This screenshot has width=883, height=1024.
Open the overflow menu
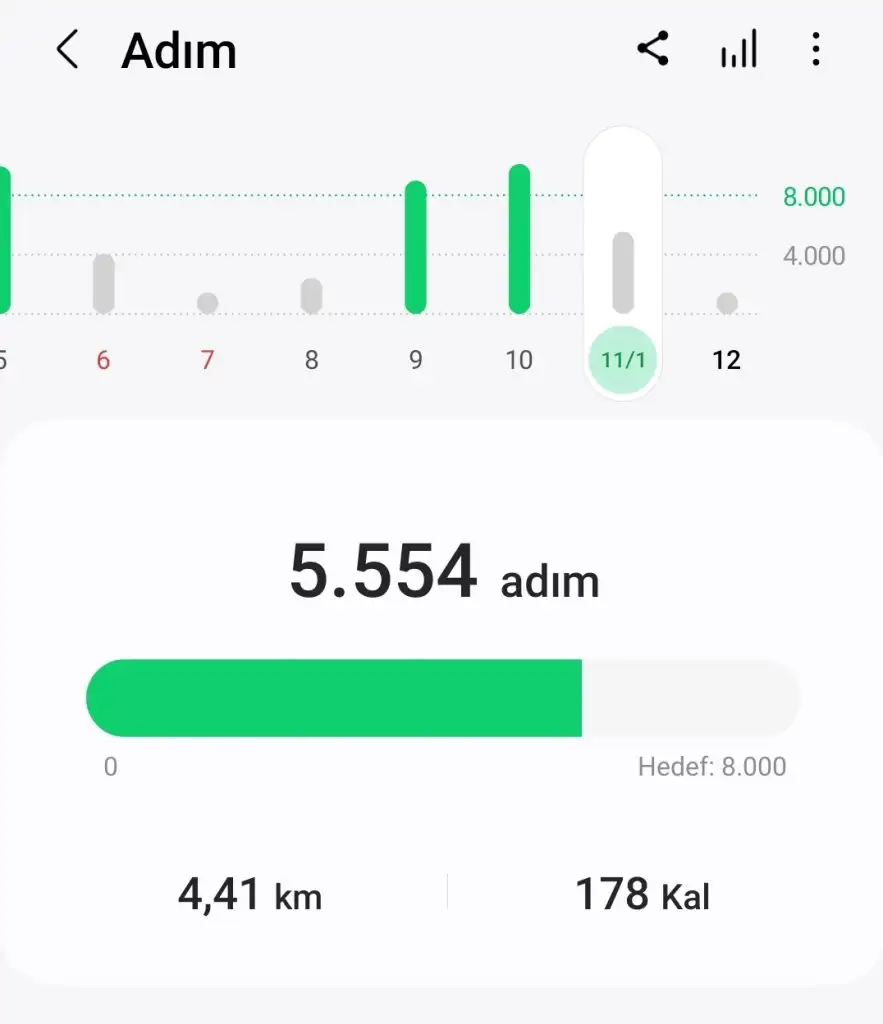[x=816, y=49]
